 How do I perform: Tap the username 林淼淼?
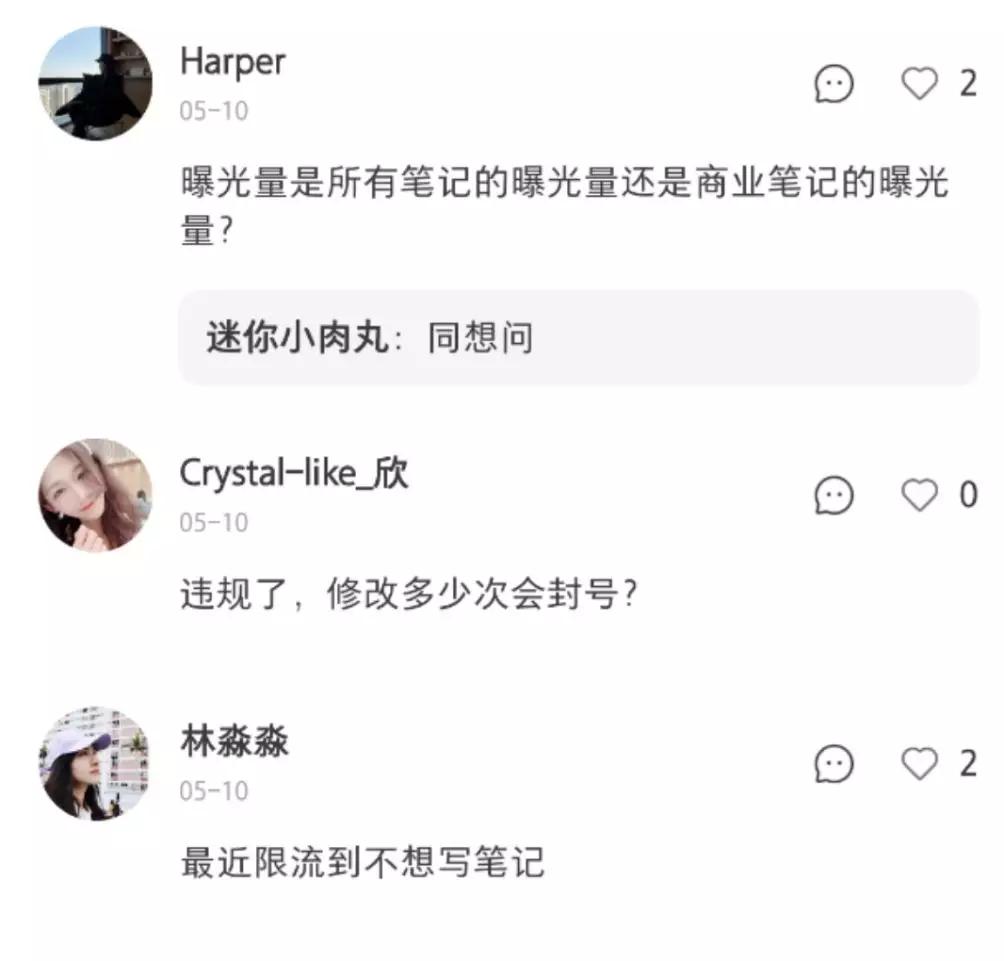pyautogui.click(x=235, y=743)
